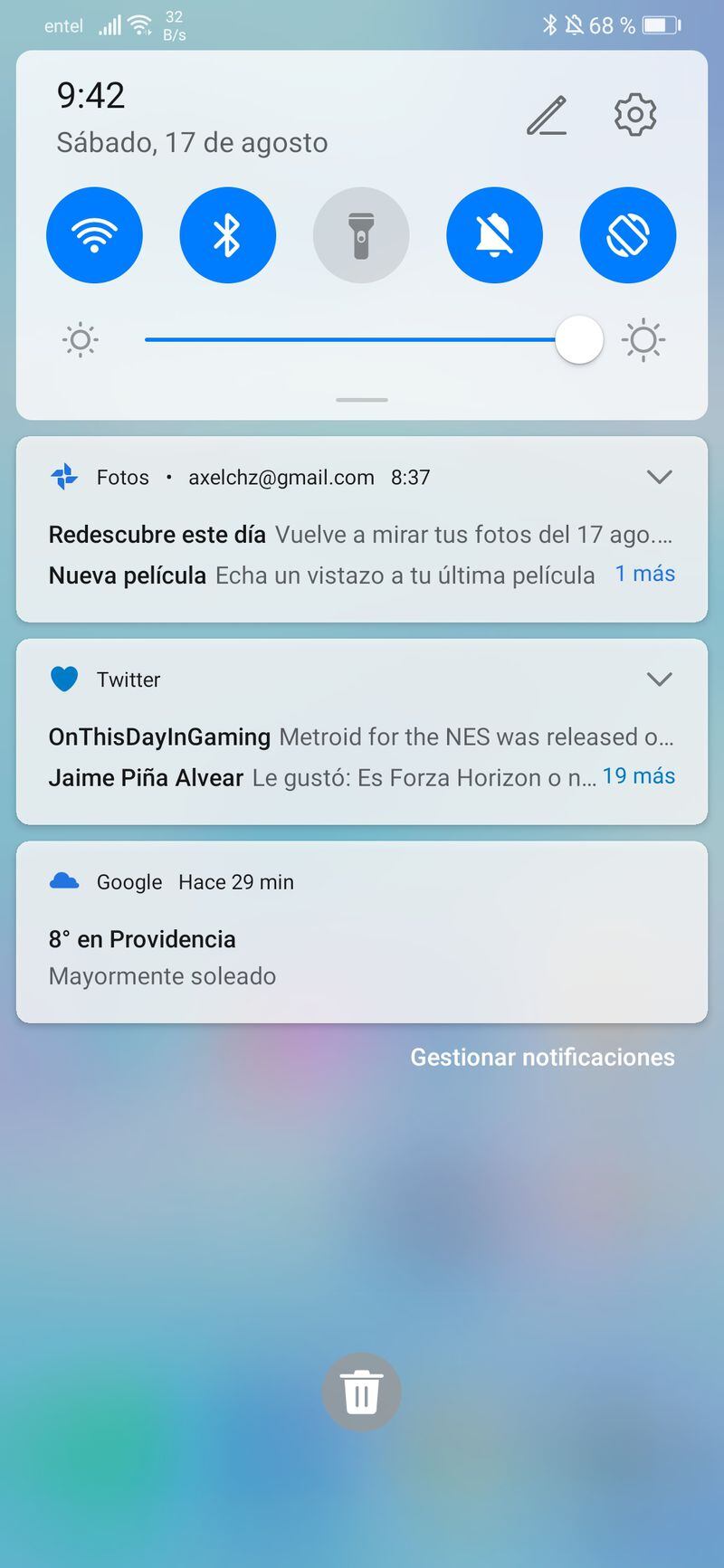Edit the quick settings tiles
The image size is (724, 1568).
coord(547,116)
